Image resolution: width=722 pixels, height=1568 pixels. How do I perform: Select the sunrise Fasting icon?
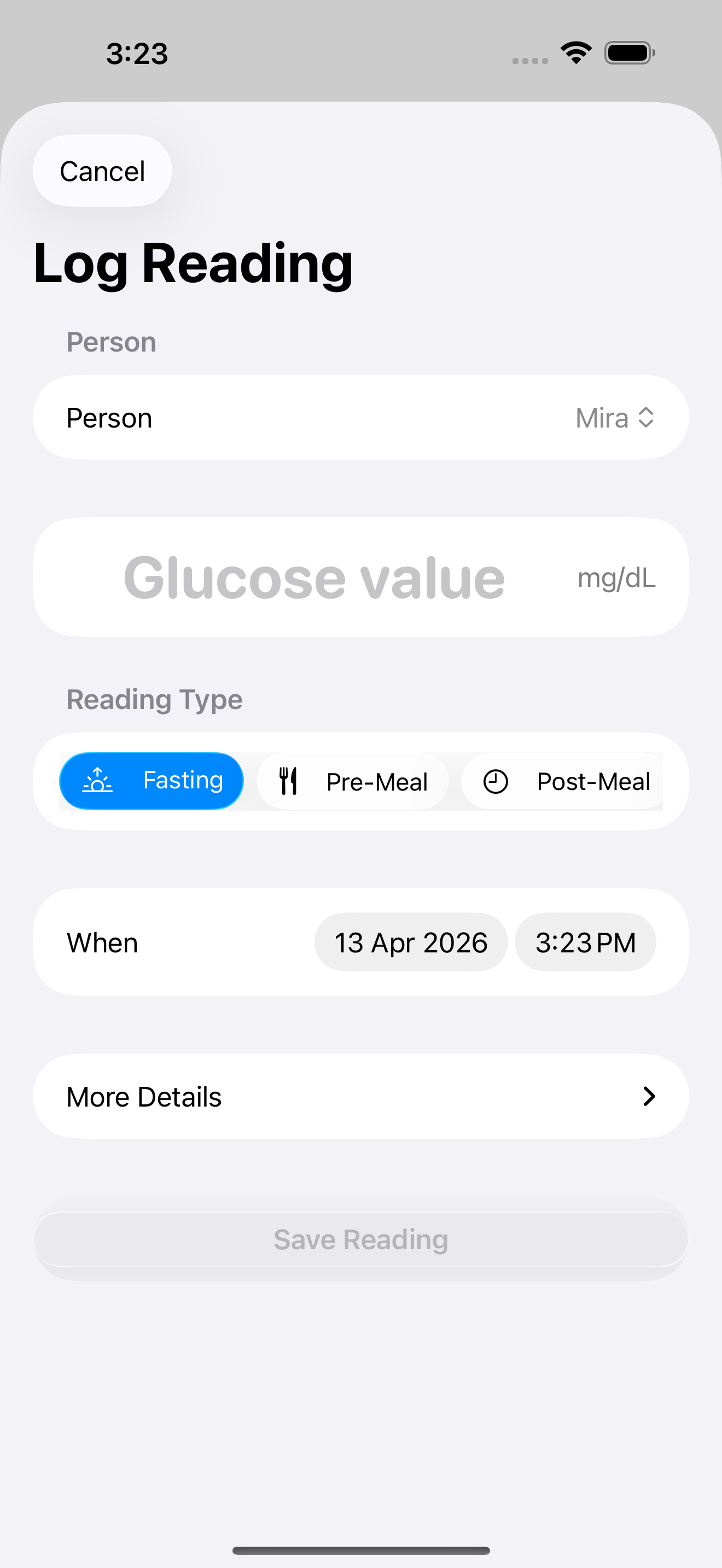pyautogui.click(x=98, y=781)
